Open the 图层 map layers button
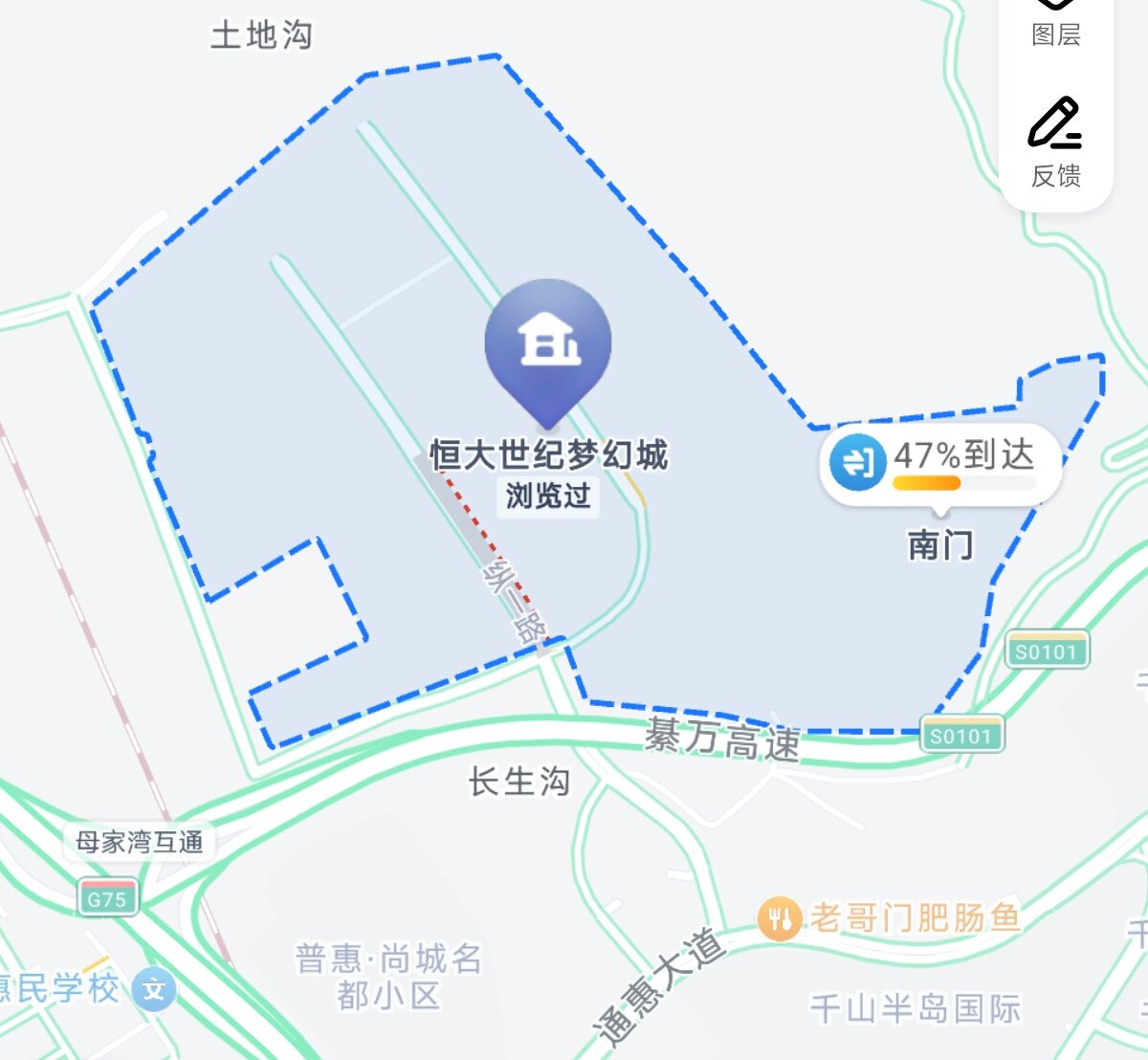The height and width of the screenshot is (1060, 1148). [1055, 24]
